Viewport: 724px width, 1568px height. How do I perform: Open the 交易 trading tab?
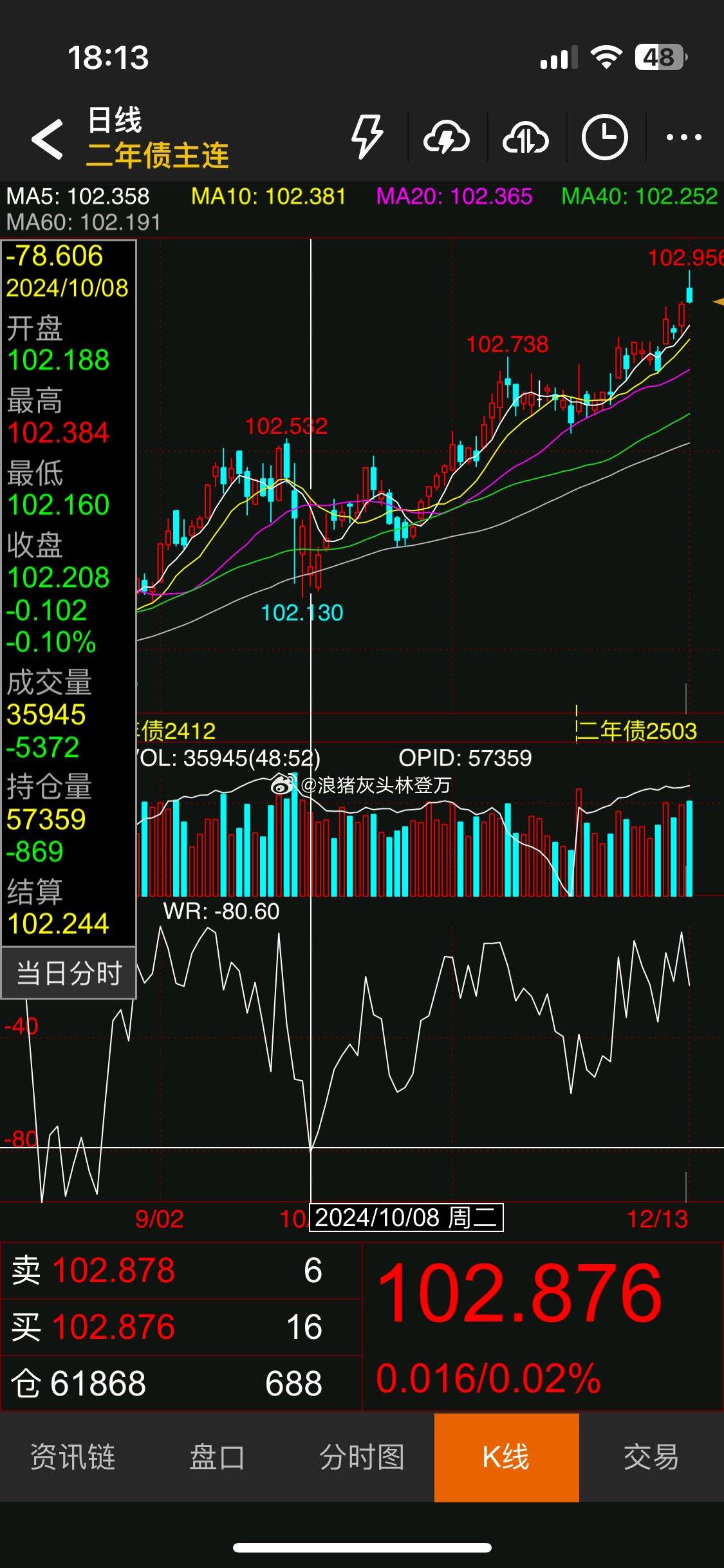[651, 1457]
